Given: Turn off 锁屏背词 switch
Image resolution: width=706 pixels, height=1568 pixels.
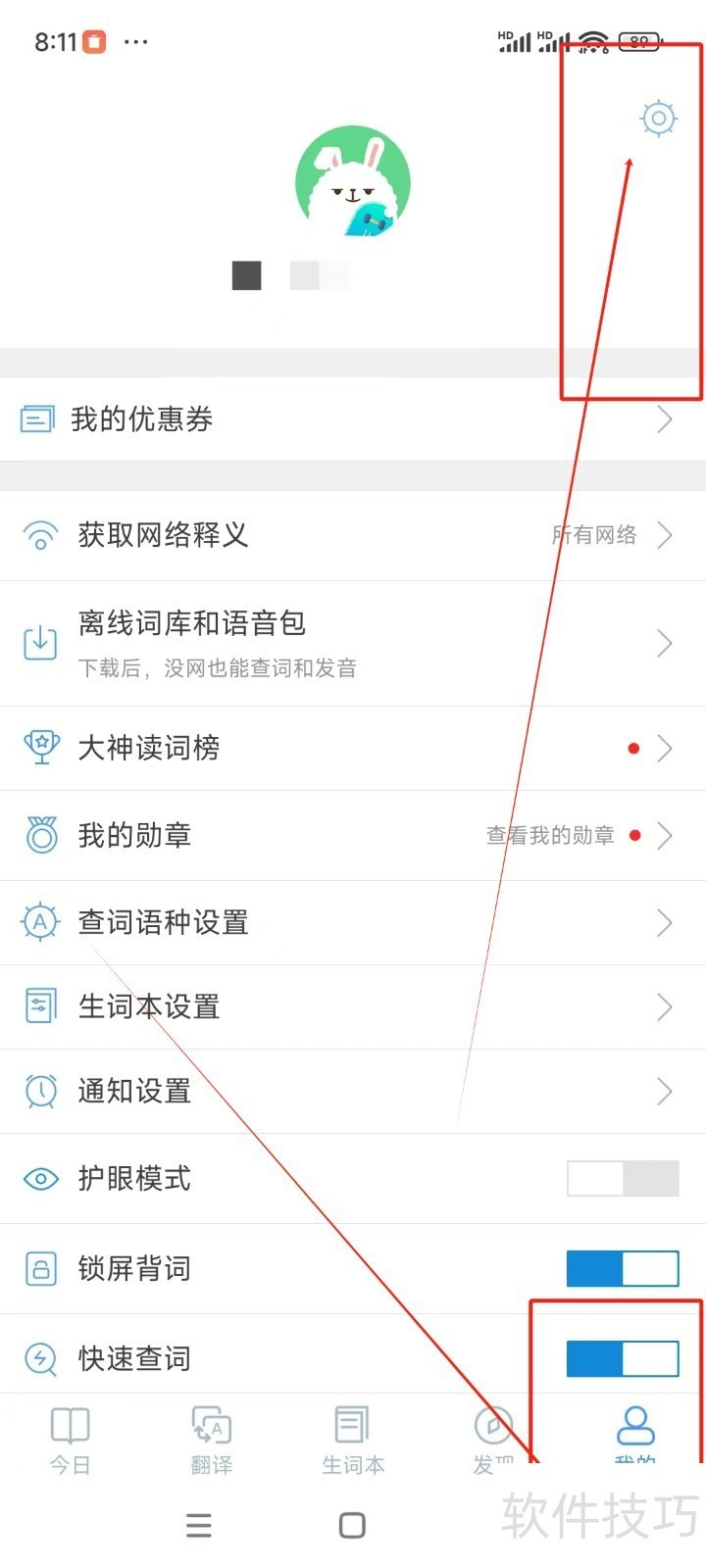Looking at the screenshot, I should 623,1268.
